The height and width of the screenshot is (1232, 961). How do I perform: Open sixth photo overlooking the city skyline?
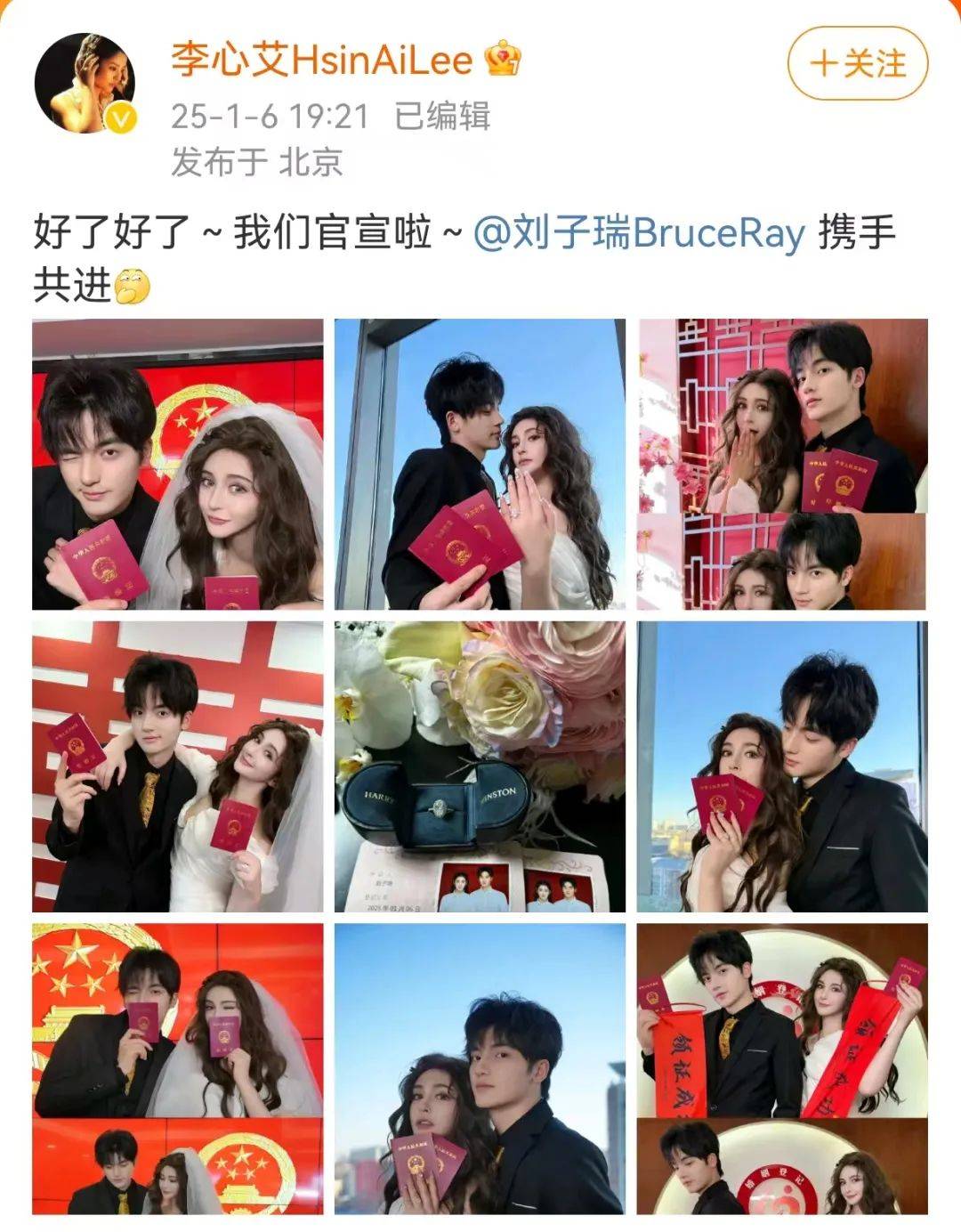[782, 766]
